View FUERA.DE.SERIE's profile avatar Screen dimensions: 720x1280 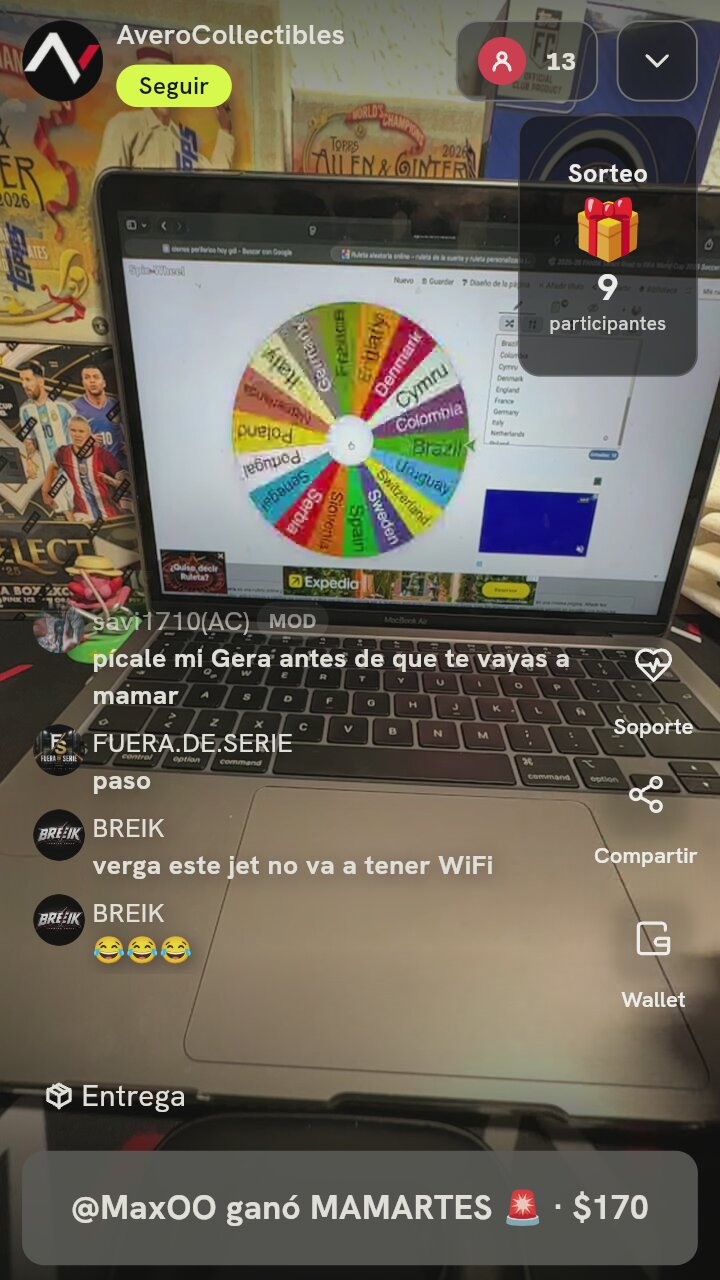pos(59,750)
